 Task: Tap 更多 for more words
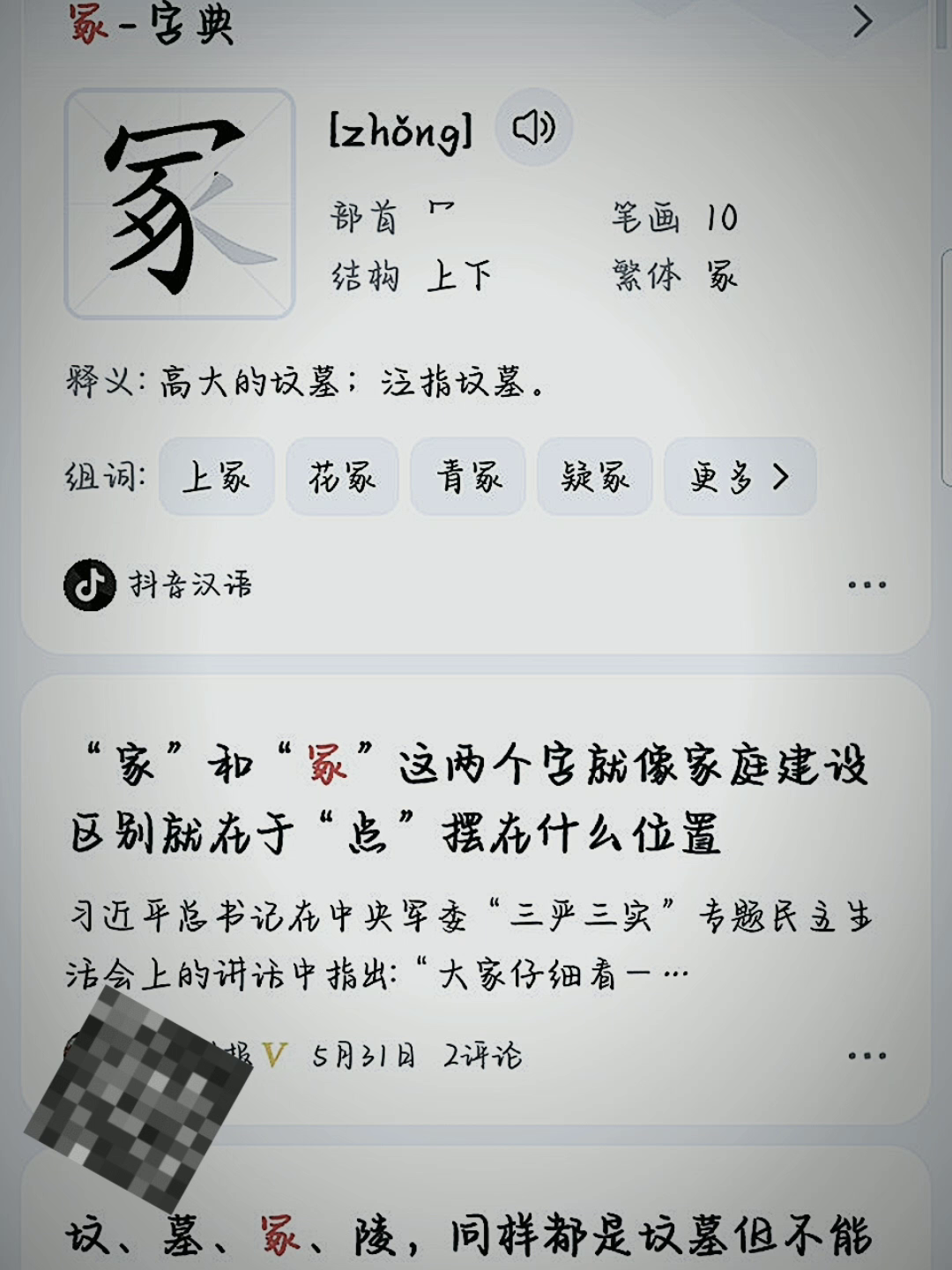pyautogui.click(x=740, y=477)
